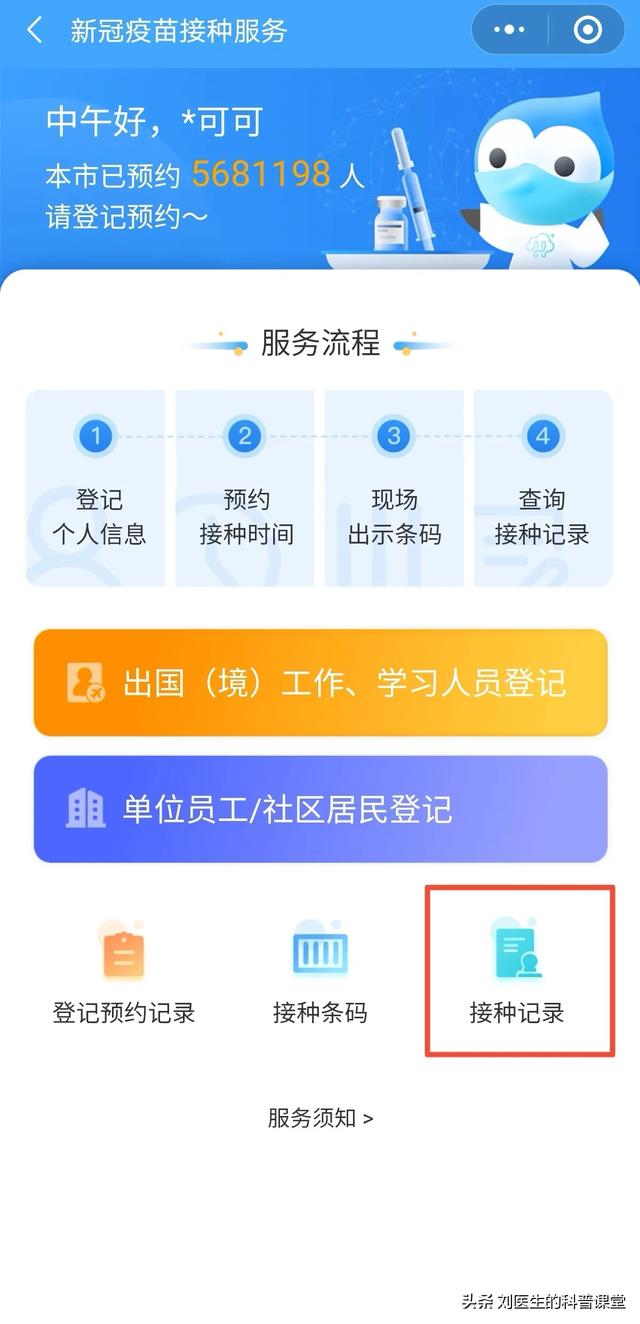This screenshot has height=1324, width=640.
Task: Go back using the top-left arrow
Action: pyautogui.click(x=35, y=30)
